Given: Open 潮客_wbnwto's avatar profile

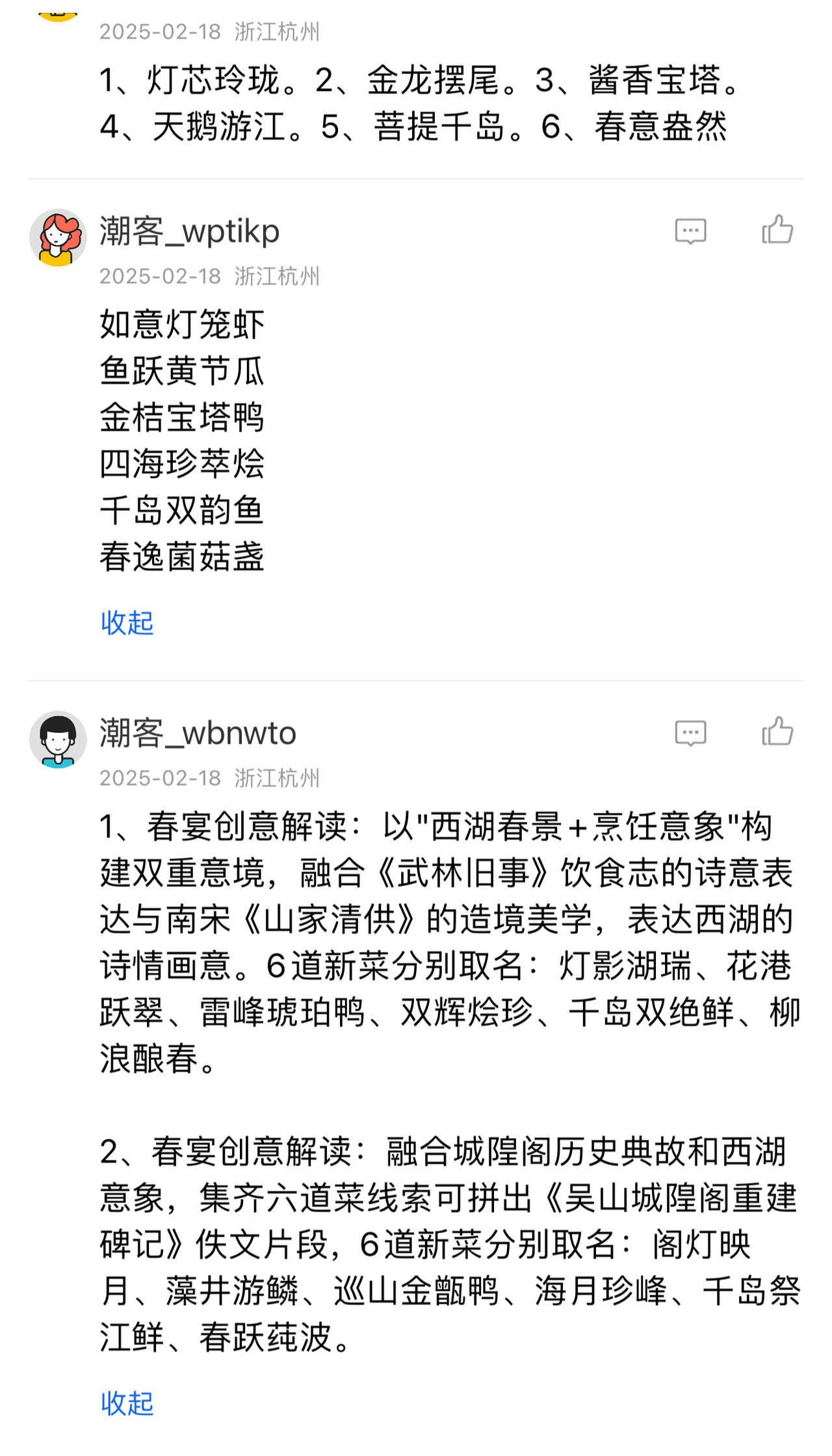Looking at the screenshot, I should coord(58,739).
